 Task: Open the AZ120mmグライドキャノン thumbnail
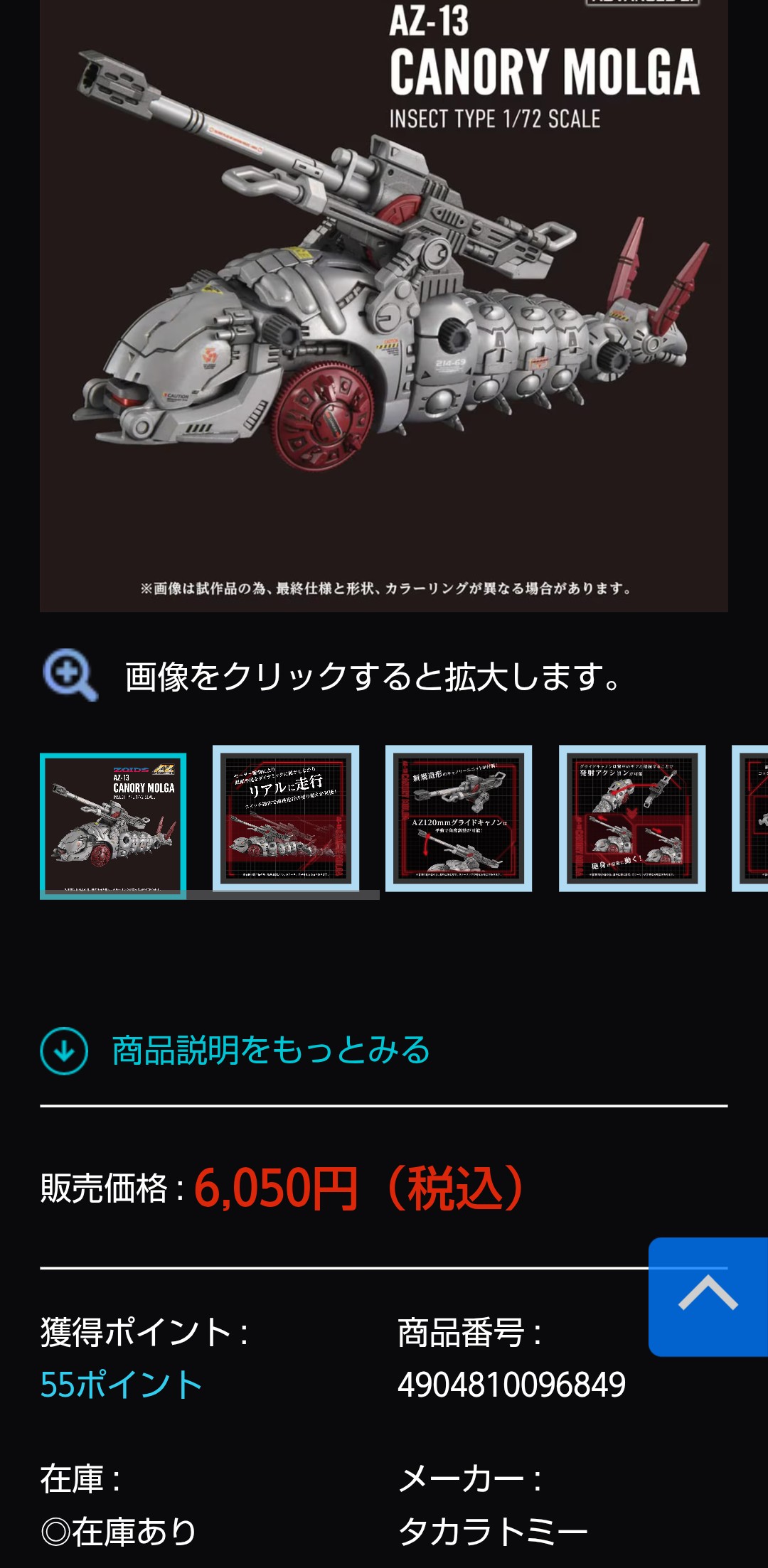point(459,818)
